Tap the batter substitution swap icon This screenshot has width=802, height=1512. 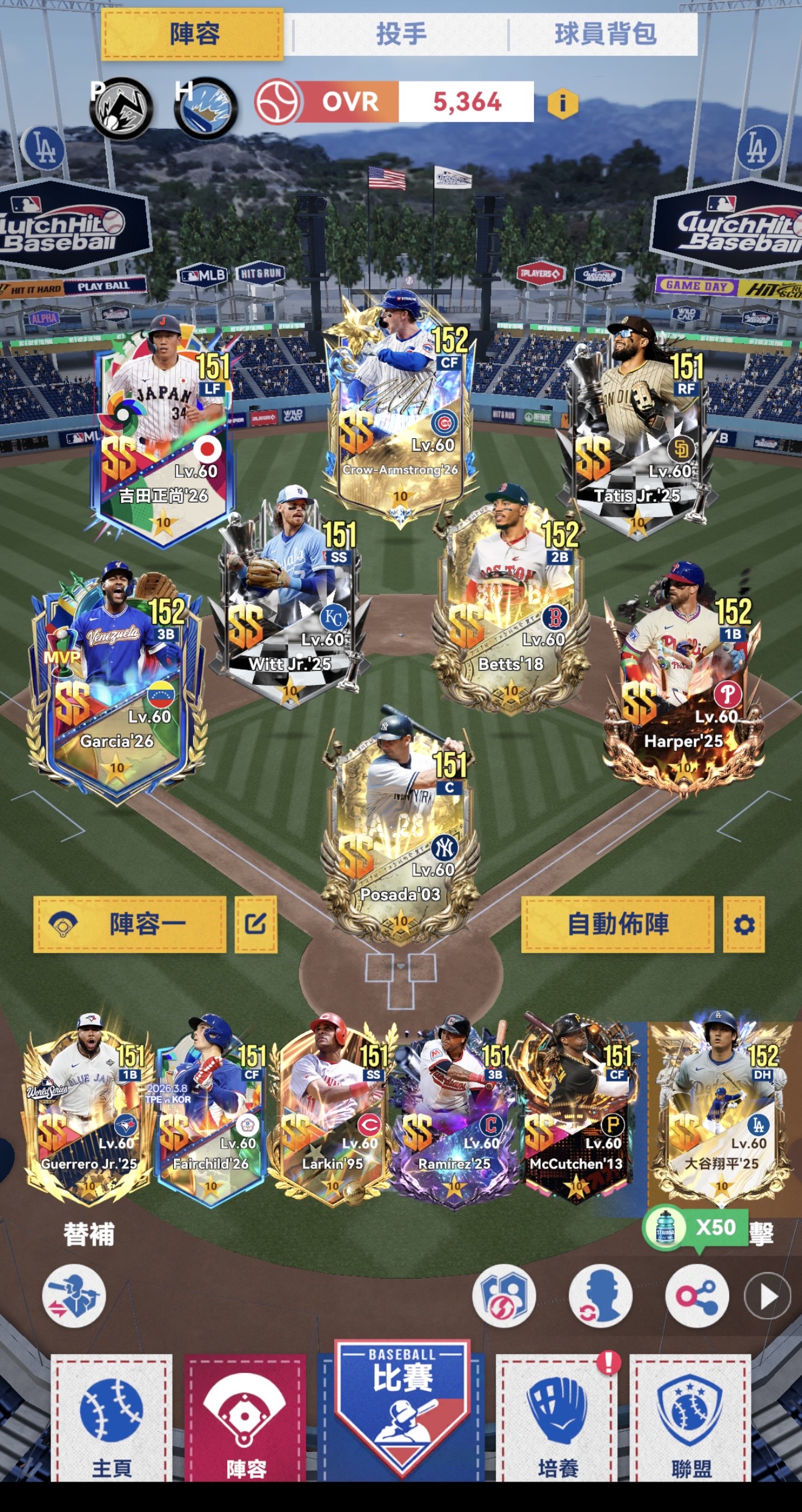(x=74, y=1296)
